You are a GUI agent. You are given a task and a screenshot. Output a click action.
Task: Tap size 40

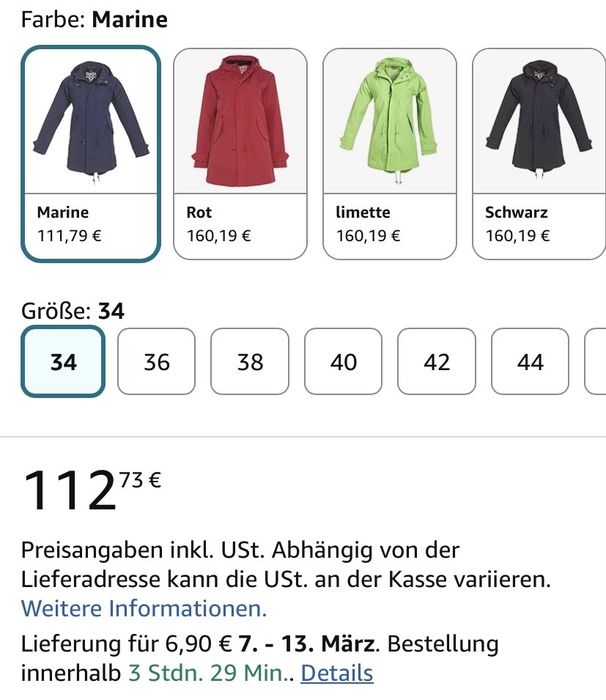(343, 361)
